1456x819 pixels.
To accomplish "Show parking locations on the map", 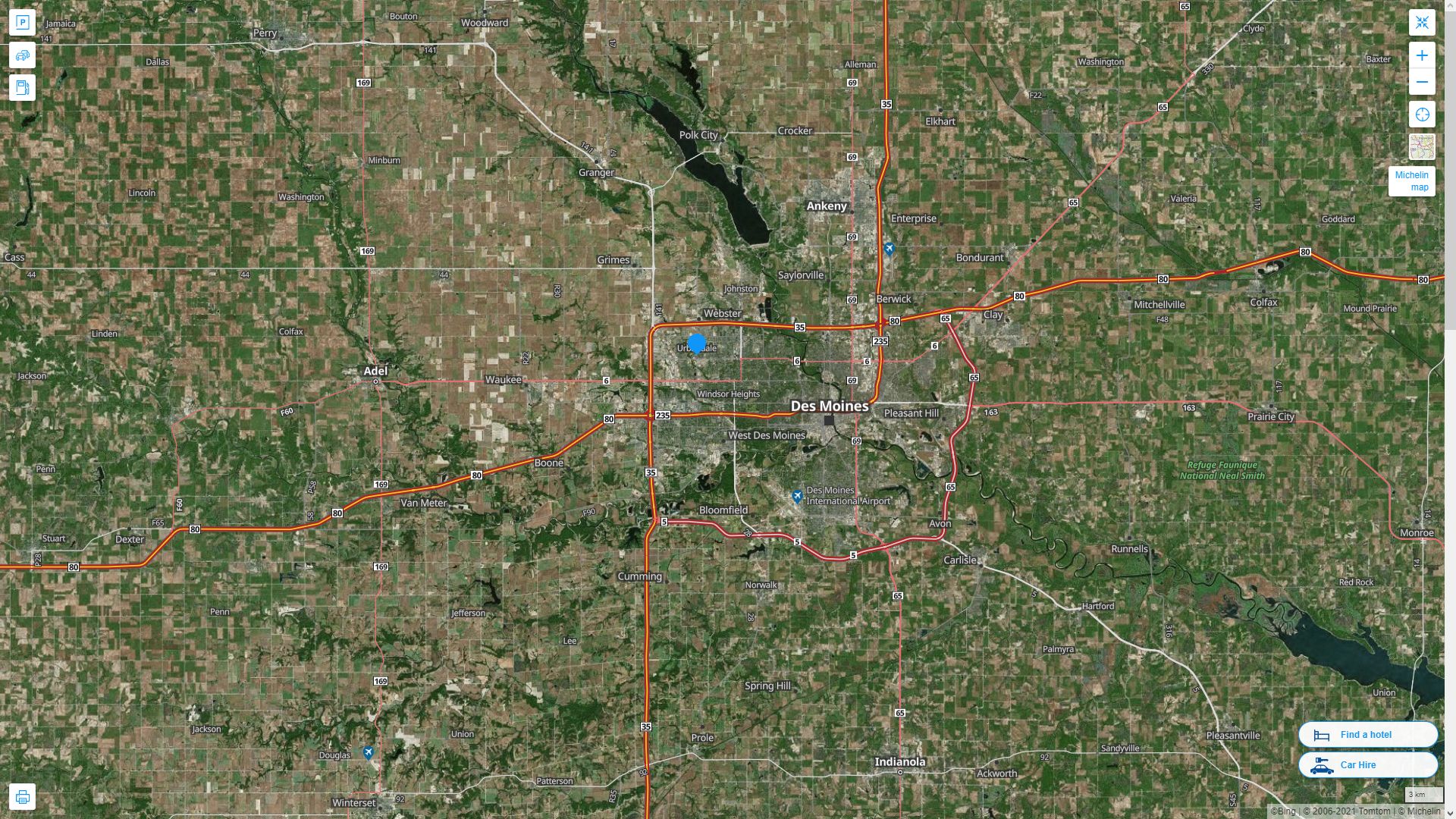I will tap(22, 23).
